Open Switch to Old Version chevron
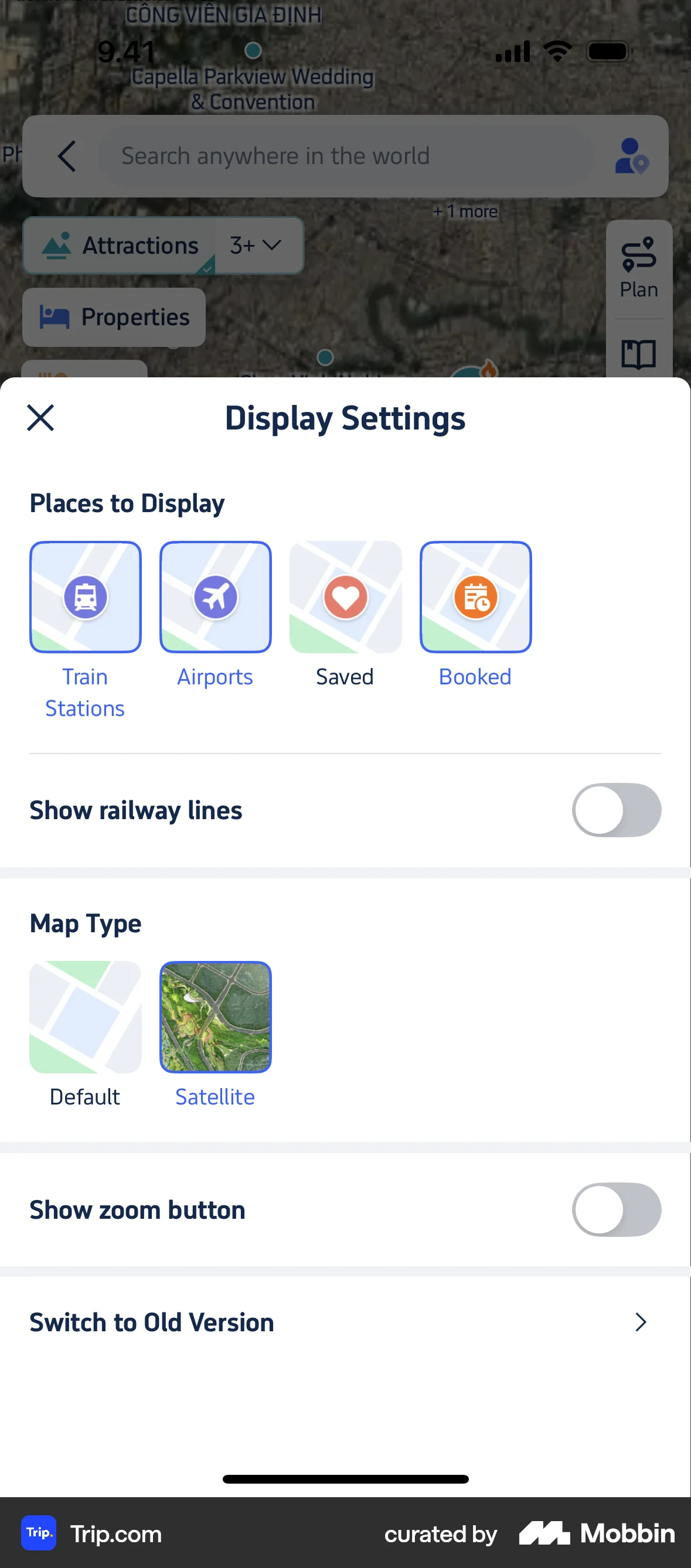Viewport: 691px width, 1568px height. coord(640,1322)
